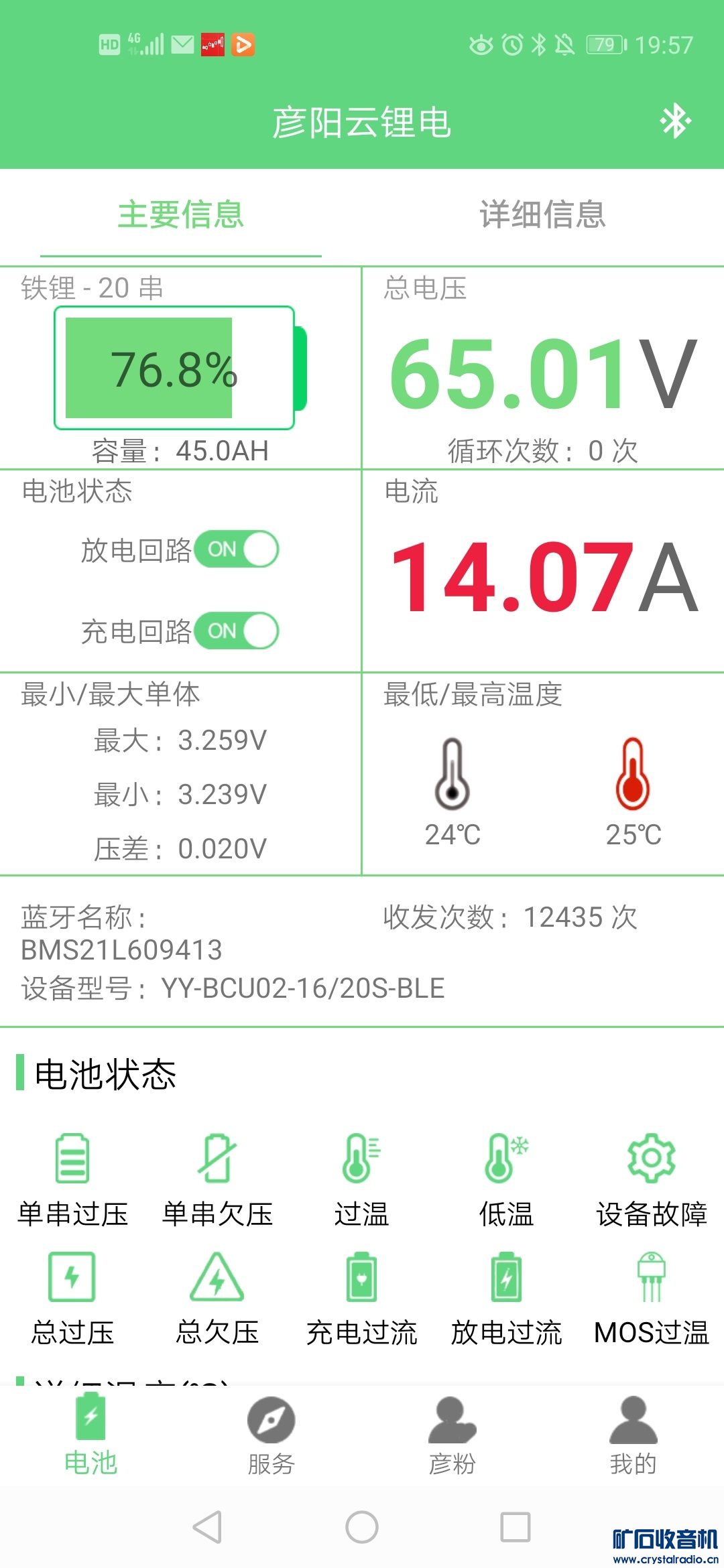Image resolution: width=724 pixels, height=1568 pixels.
Task: Tap the Bluetooth connection icon in header
Action: tap(674, 122)
